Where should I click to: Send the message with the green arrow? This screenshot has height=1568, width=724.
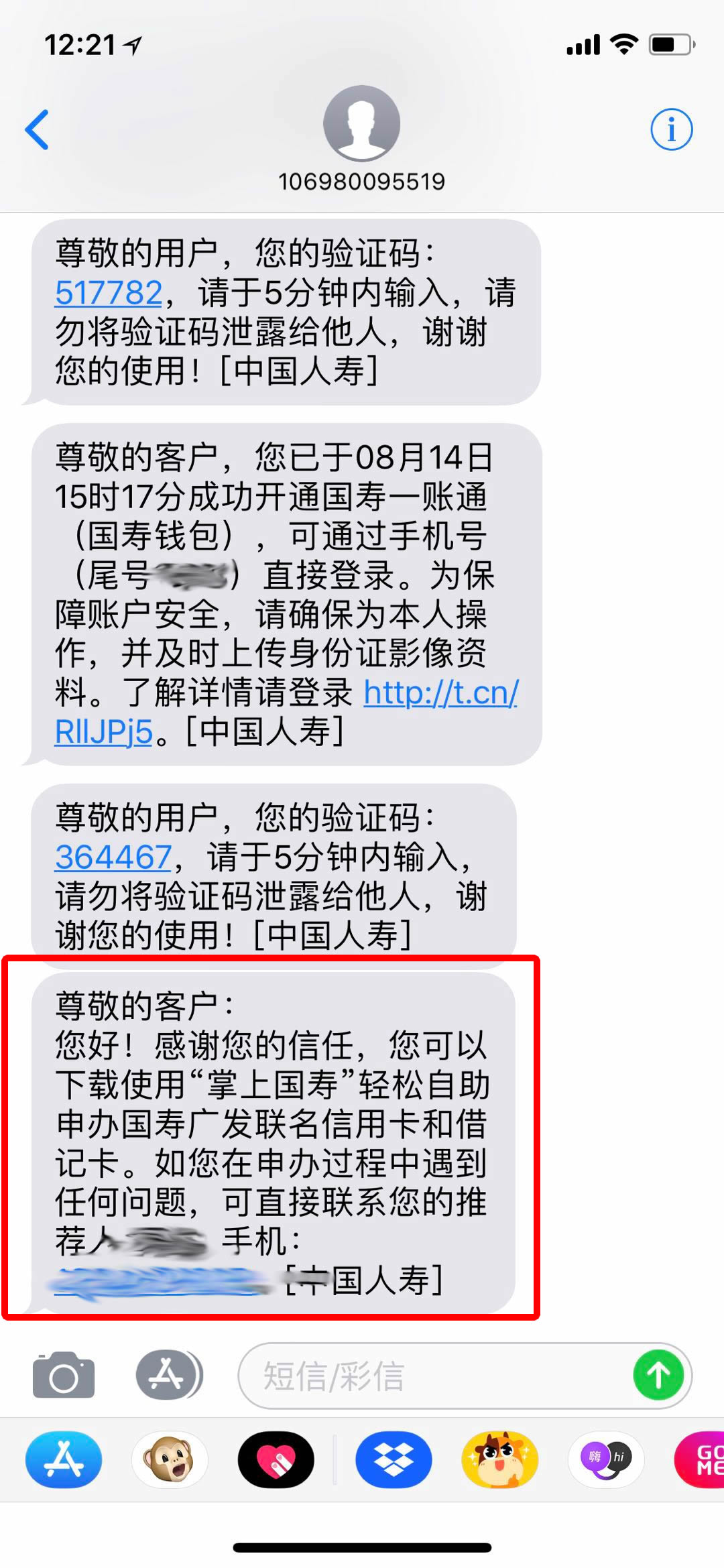[658, 1376]
